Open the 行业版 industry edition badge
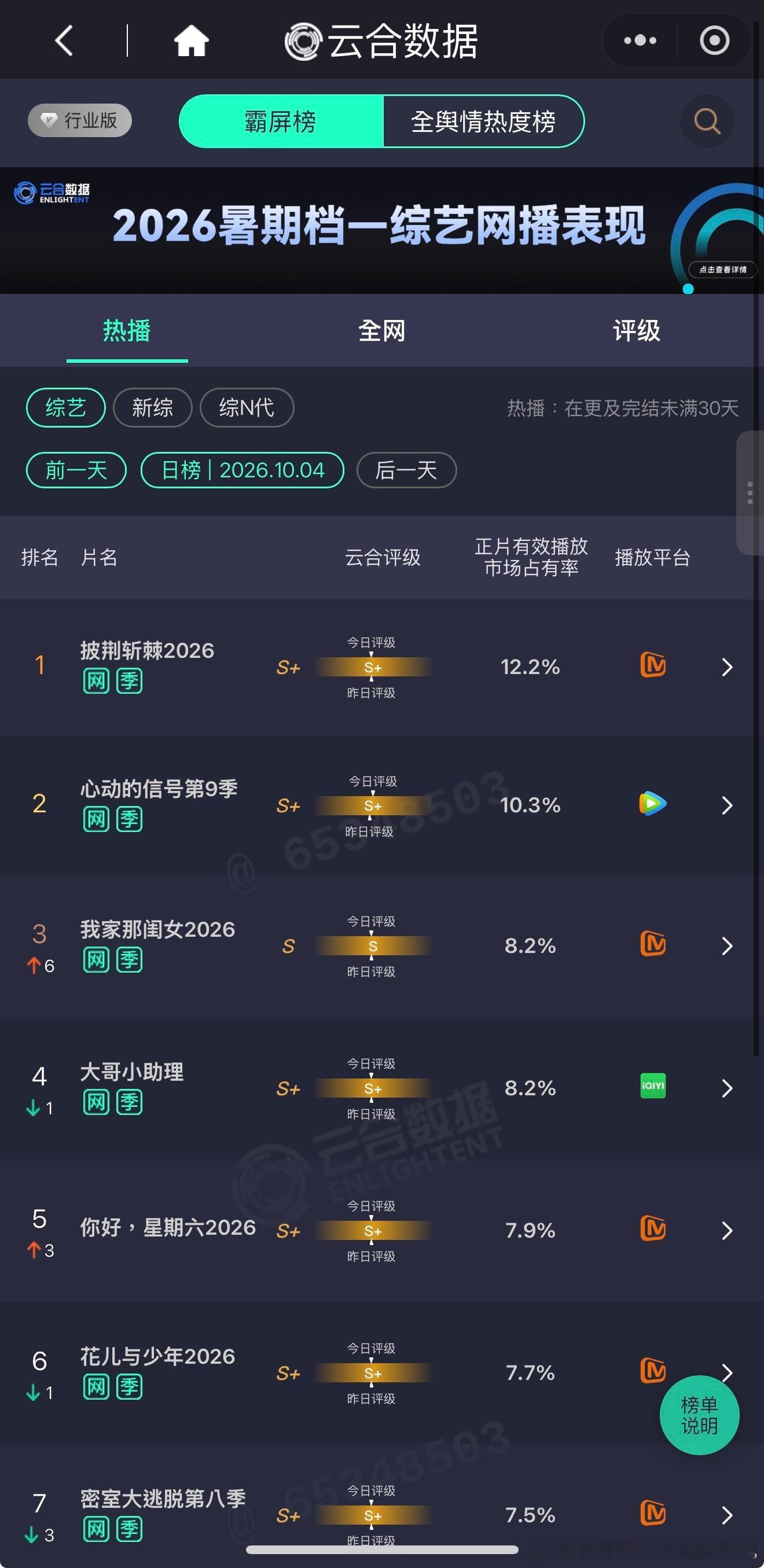 click(80, 120)
